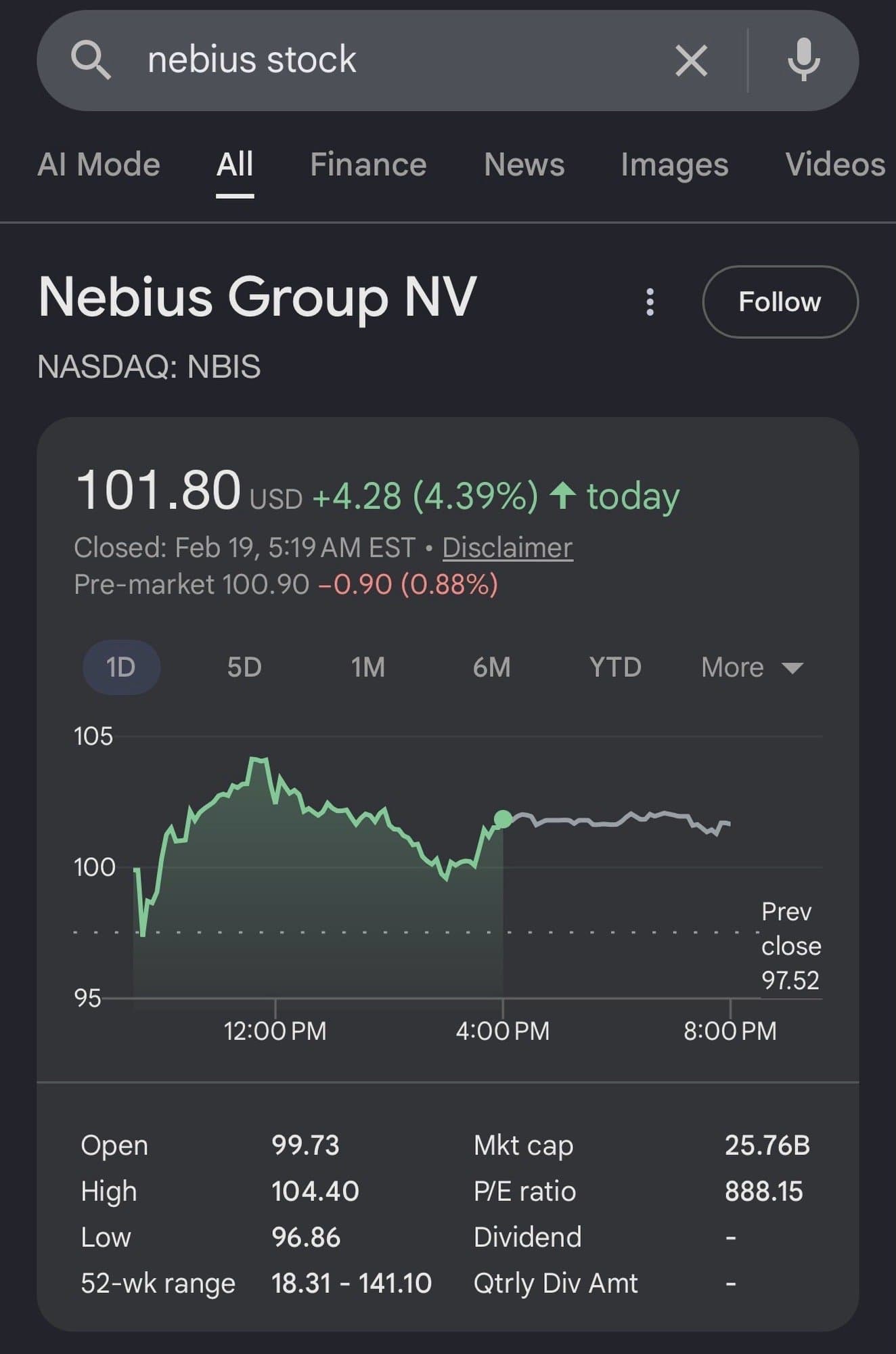The height and width of the screenshot is (1354, 896).
Task: Switch to AI Mode tab
Action: (x=99, y=165)
